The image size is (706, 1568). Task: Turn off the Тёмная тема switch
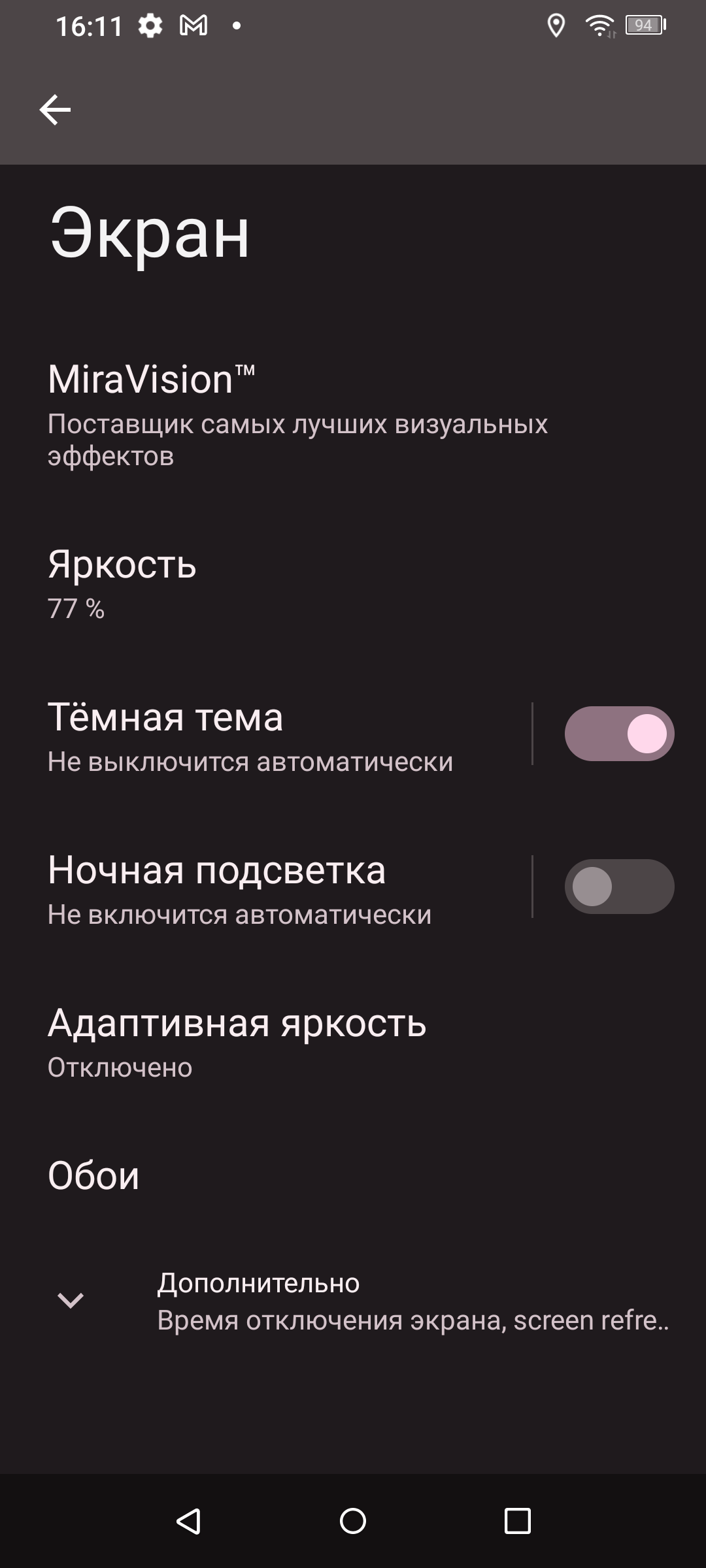pyautogui.click(x=618, y=734)
